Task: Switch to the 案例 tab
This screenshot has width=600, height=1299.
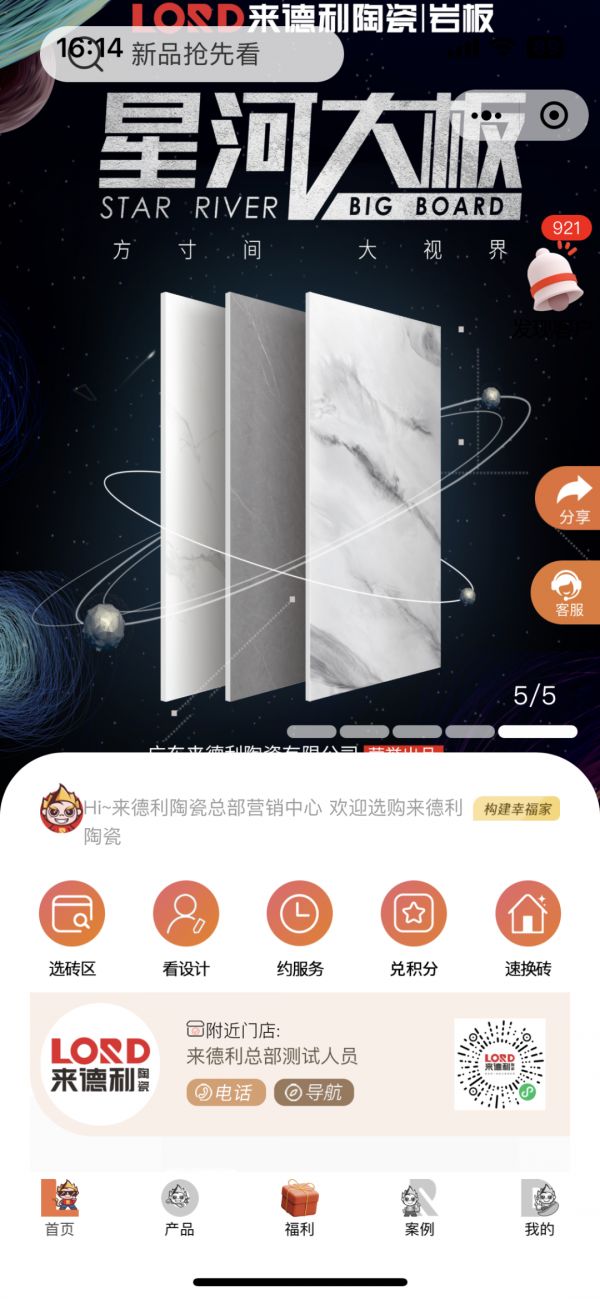Action: pos(420,1208)
